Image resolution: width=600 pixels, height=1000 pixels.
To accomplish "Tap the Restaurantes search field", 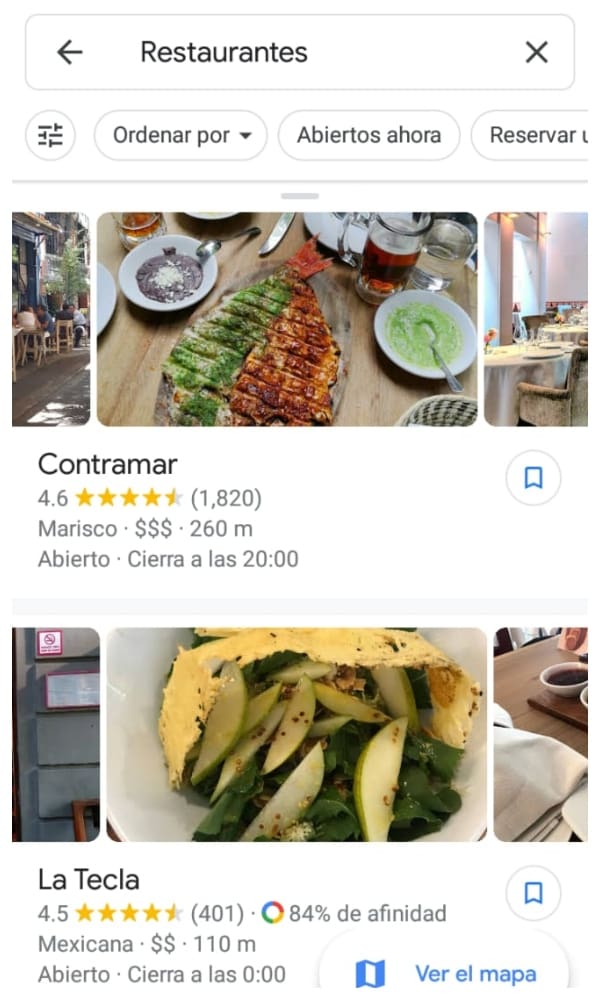I will click(x=300, y=52).
